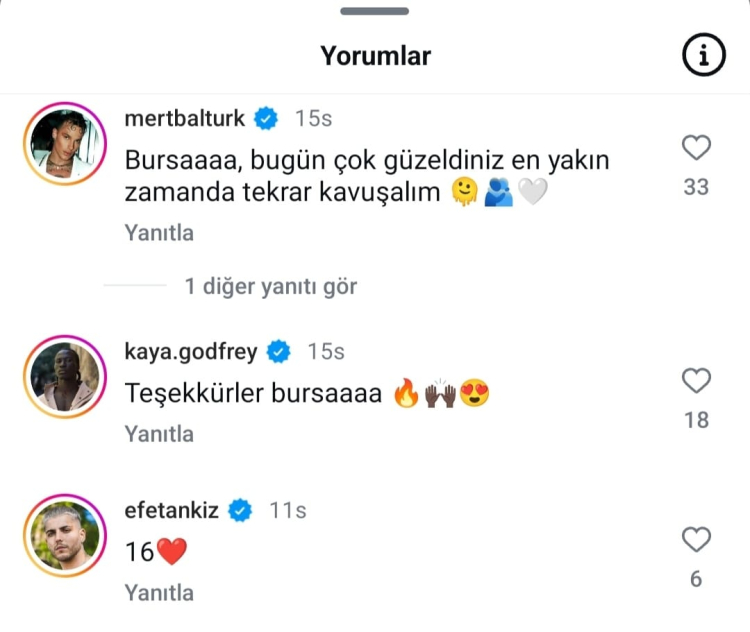
Task: Open mertbalturk's profile picture
Action: pos(64,144)
